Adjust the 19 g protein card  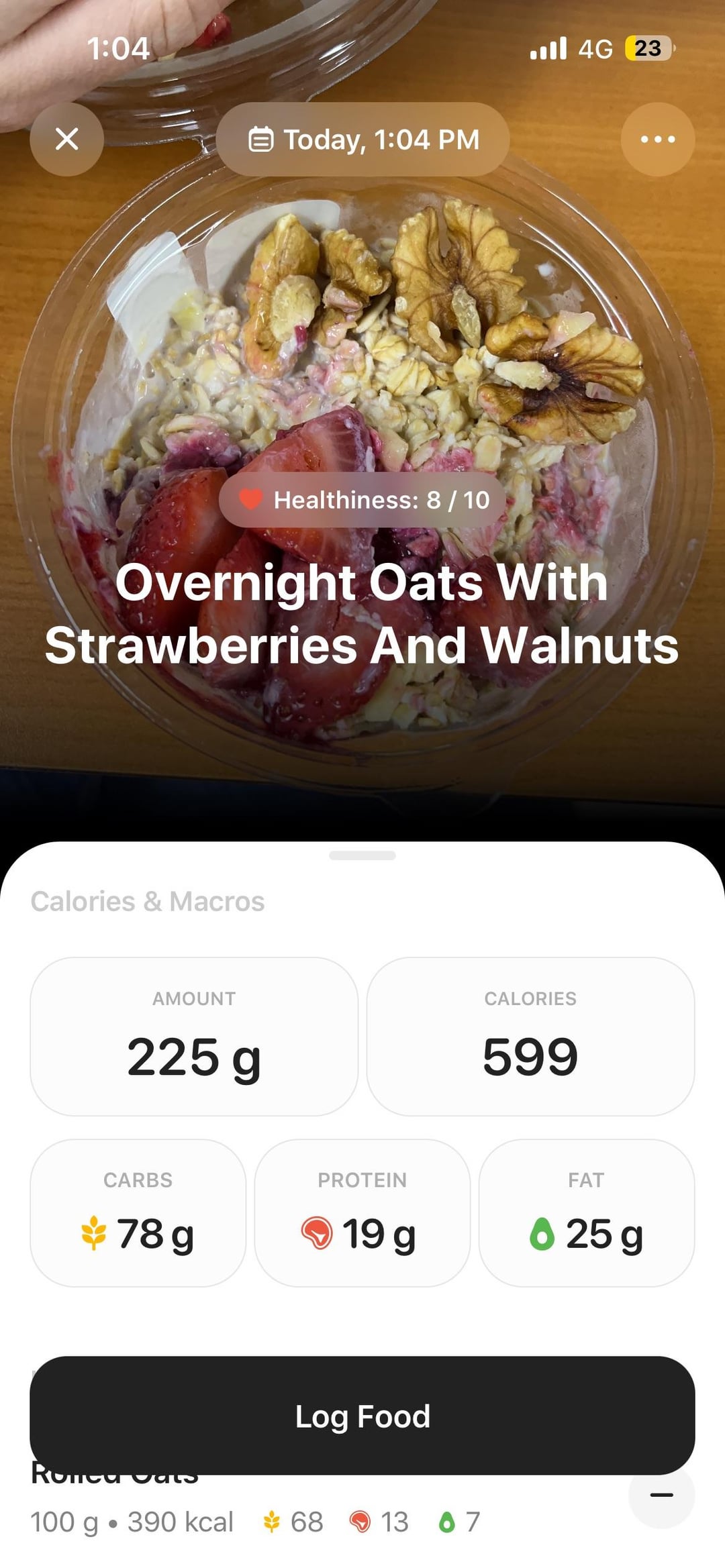coord(362,1213)
